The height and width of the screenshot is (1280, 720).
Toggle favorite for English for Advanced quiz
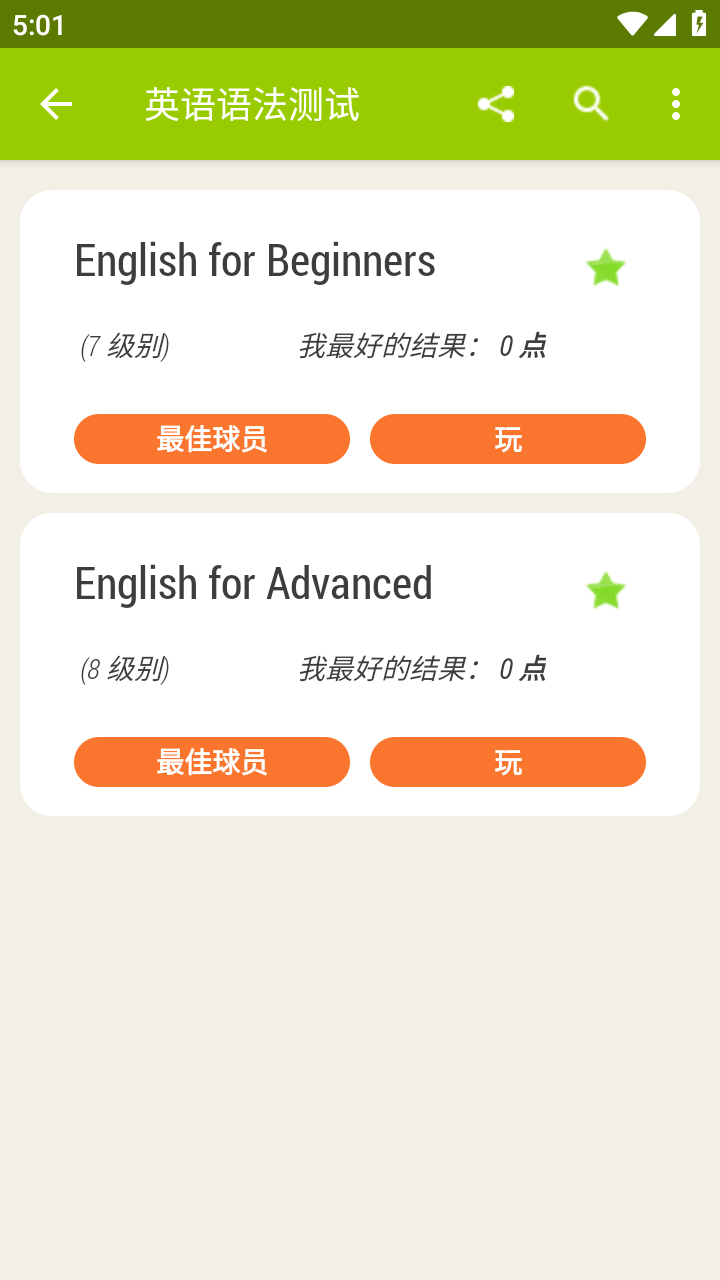click(x=604, y=590)
